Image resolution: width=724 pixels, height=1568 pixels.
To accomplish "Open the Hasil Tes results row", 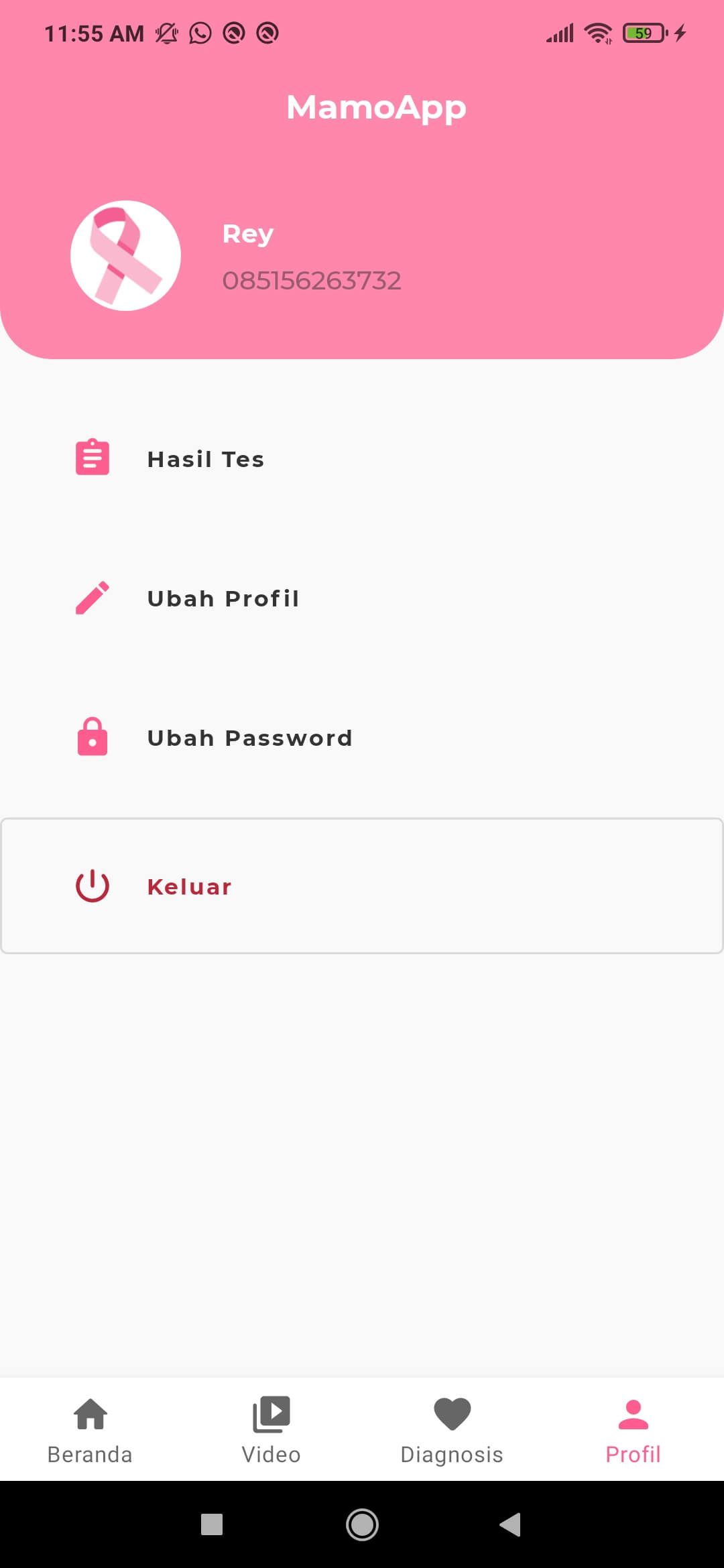I will pos(205,460).
